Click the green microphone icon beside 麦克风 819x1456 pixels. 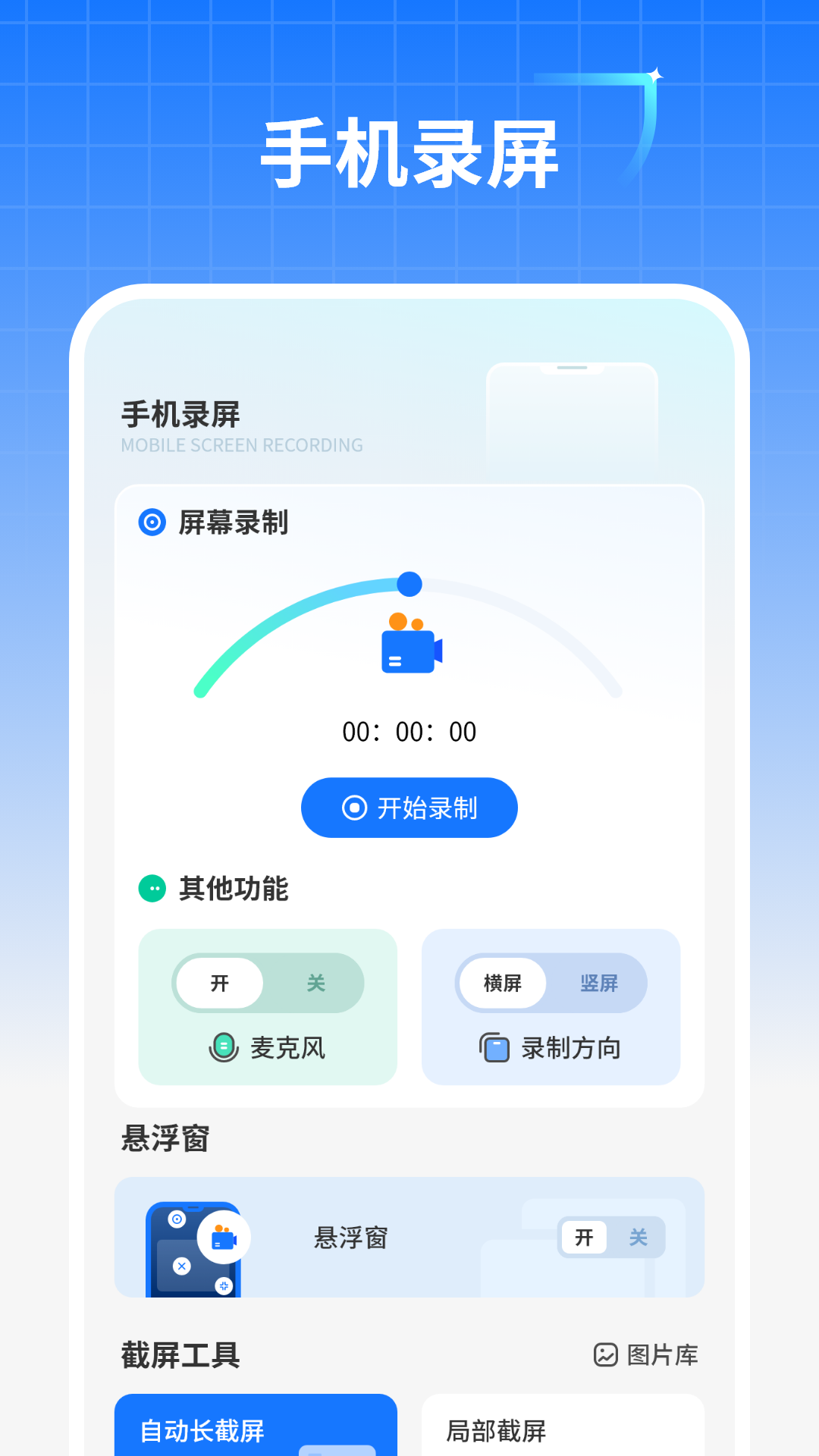point(222,1049)
